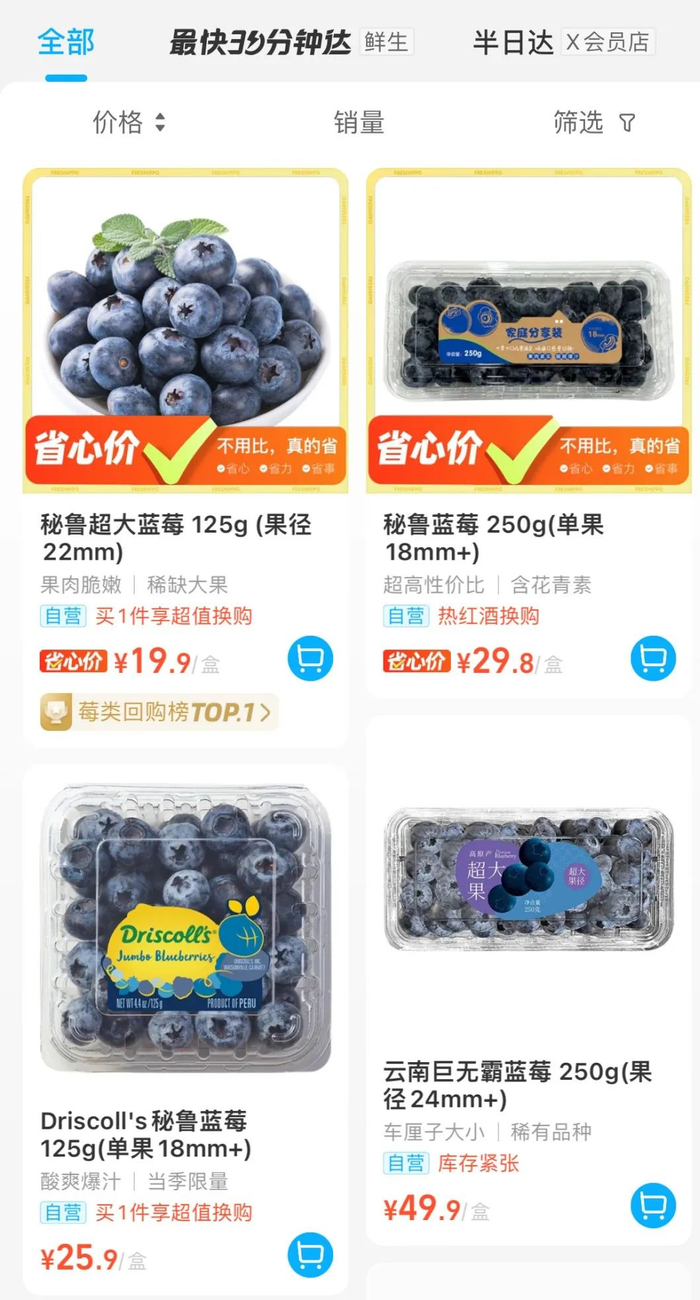
Task: Open the 筛选 filter options
Action: click(x=594, y=123)
